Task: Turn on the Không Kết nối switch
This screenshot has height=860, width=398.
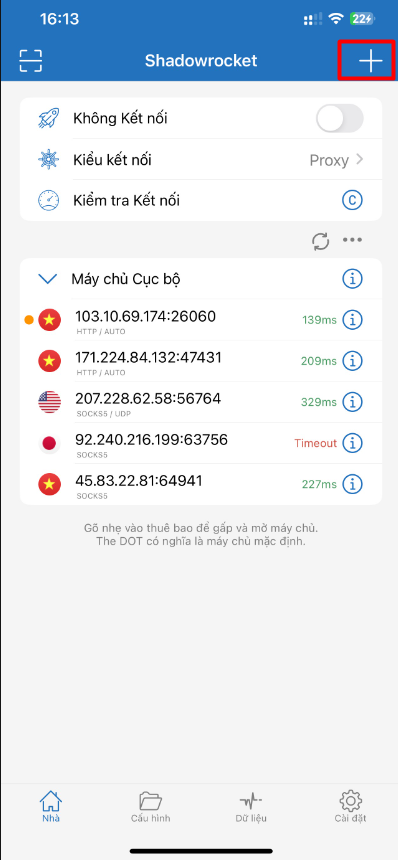Action: pyautogui.click(x=340, y=118)
